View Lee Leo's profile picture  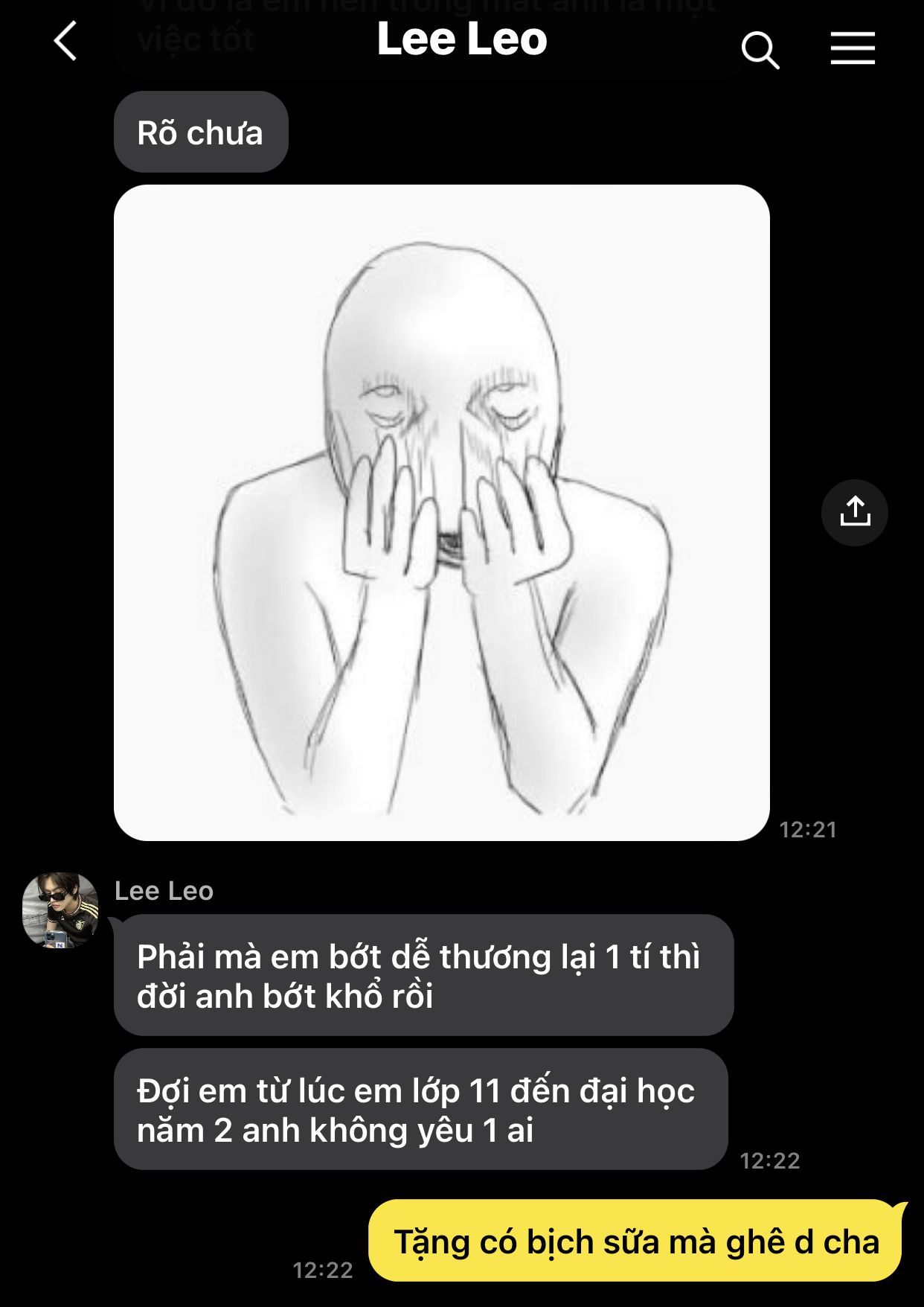(60, 910)
